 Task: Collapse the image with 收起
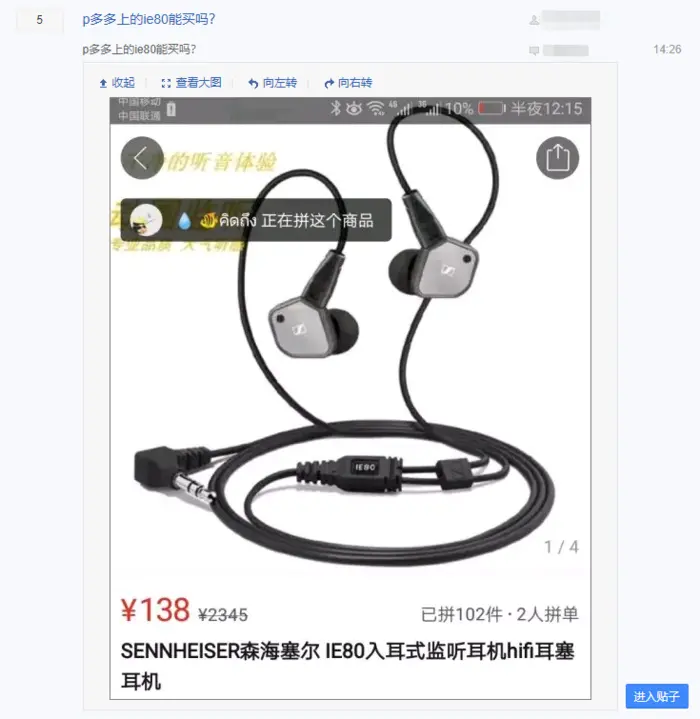(117, 83)
